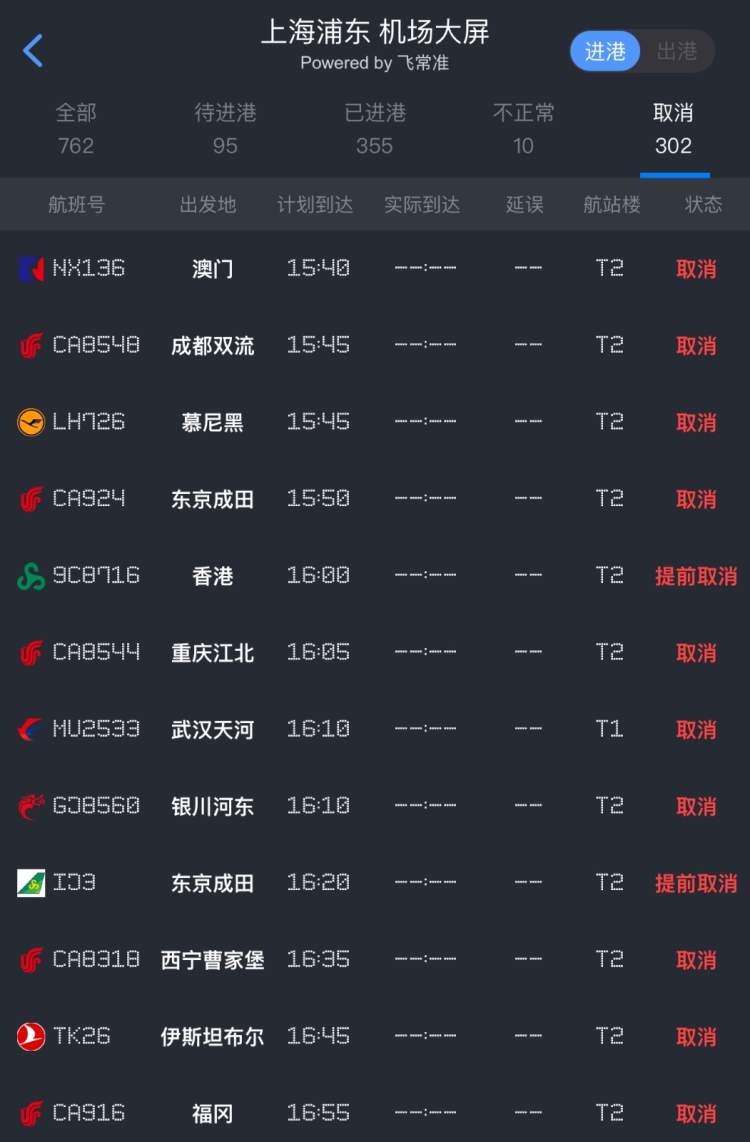View flight TK26 from 伊斯坦布尔
750x1142 pixels.
pos(375,1036)
